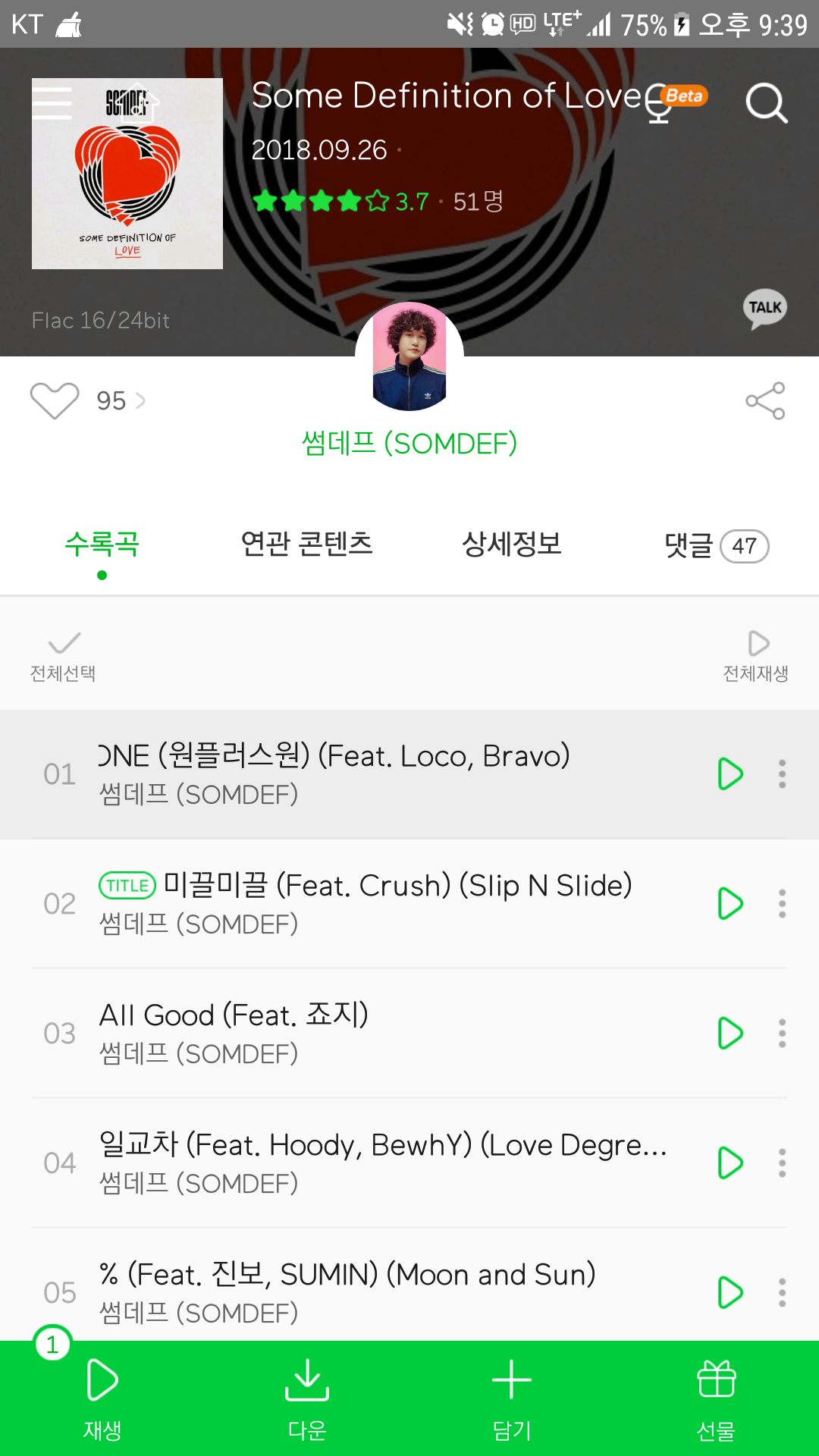
Task: Play all tracks with 전체재생
Action: [x=756, y=656]
